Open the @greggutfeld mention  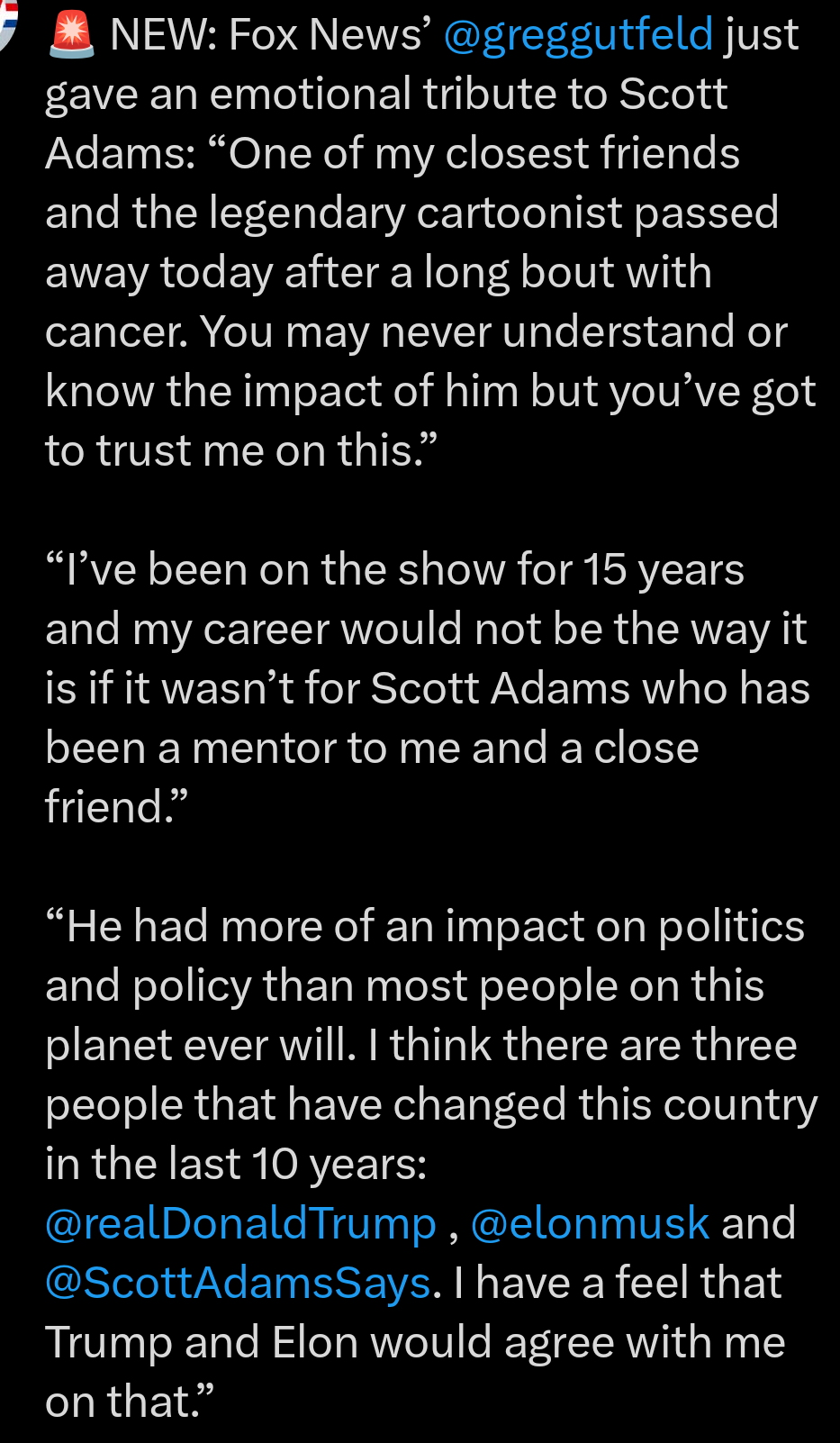tap(578, 36)
